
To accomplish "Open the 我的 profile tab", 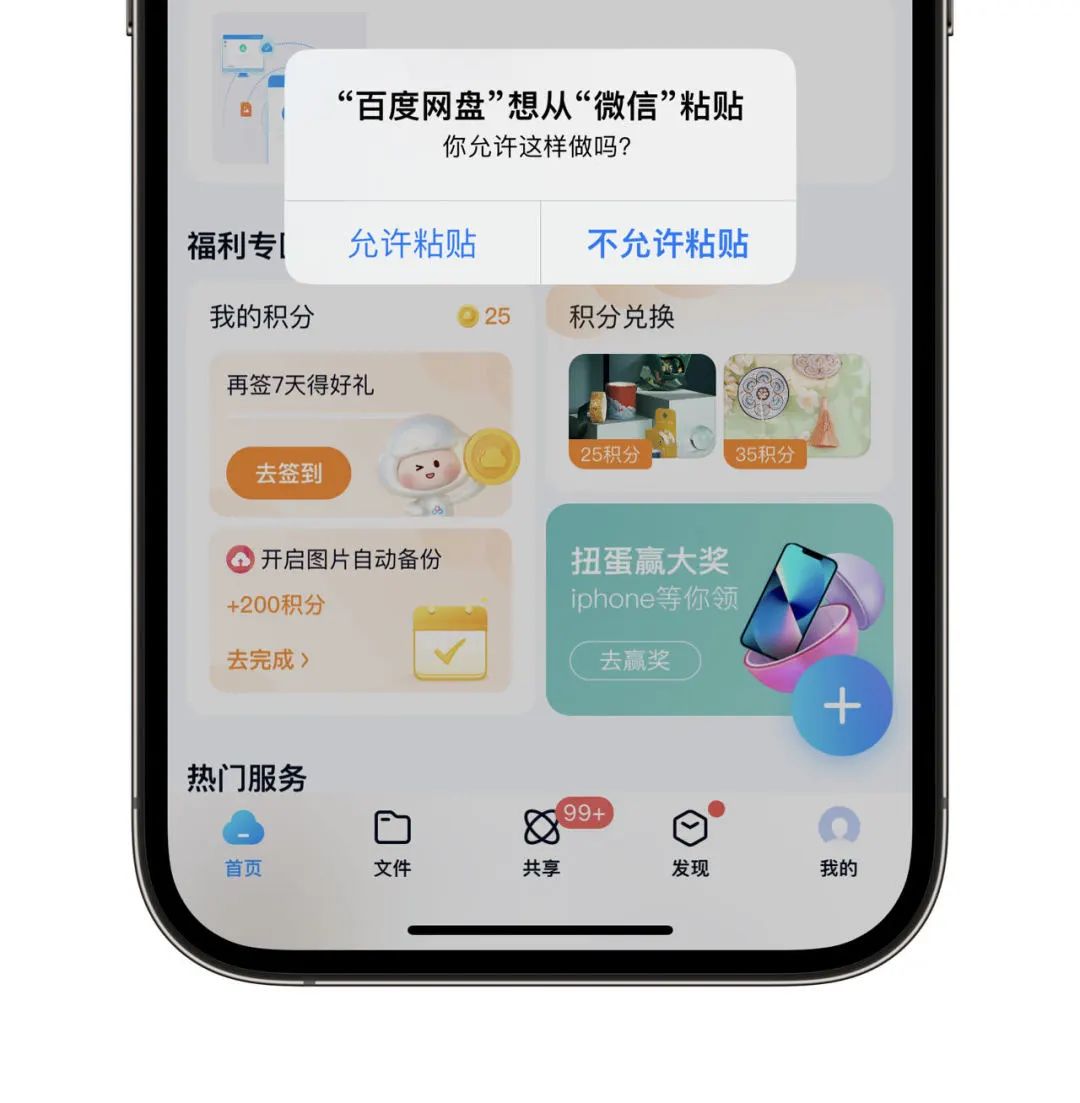I will [x=838, y=843].
